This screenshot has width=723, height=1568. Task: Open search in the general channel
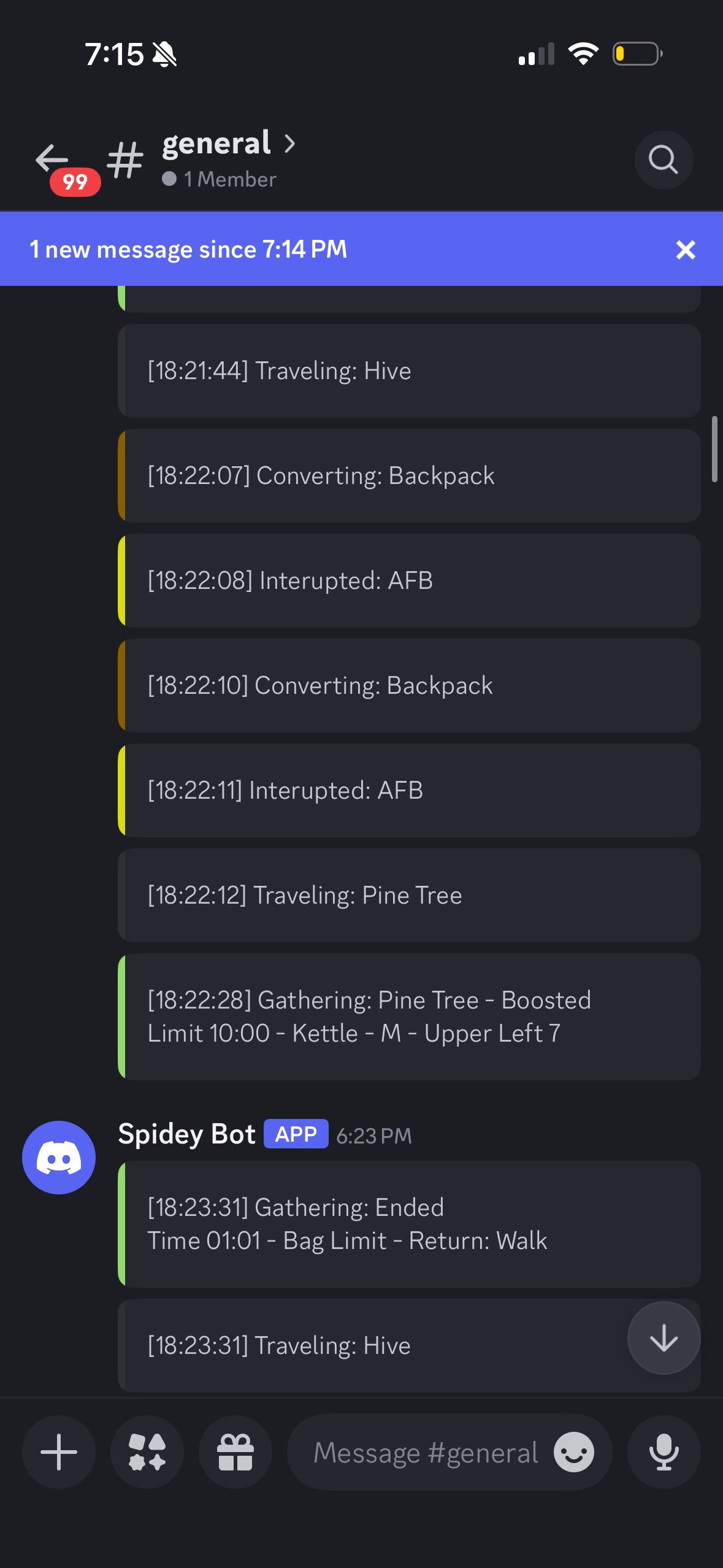point(663,160)
